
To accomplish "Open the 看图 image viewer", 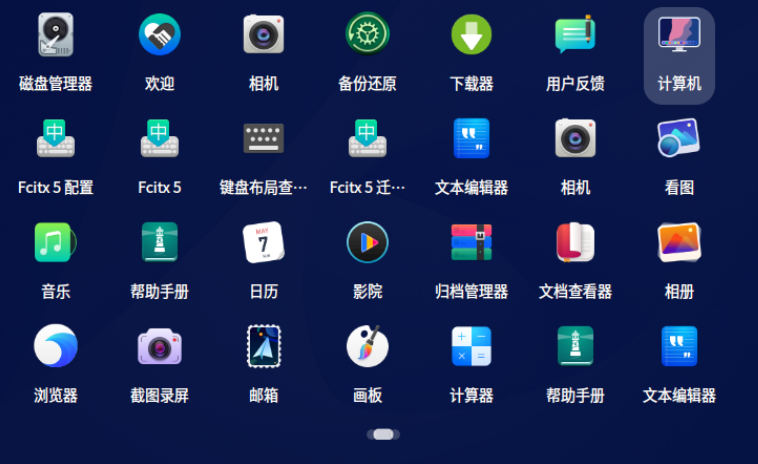I will click(x=679, y=139).
